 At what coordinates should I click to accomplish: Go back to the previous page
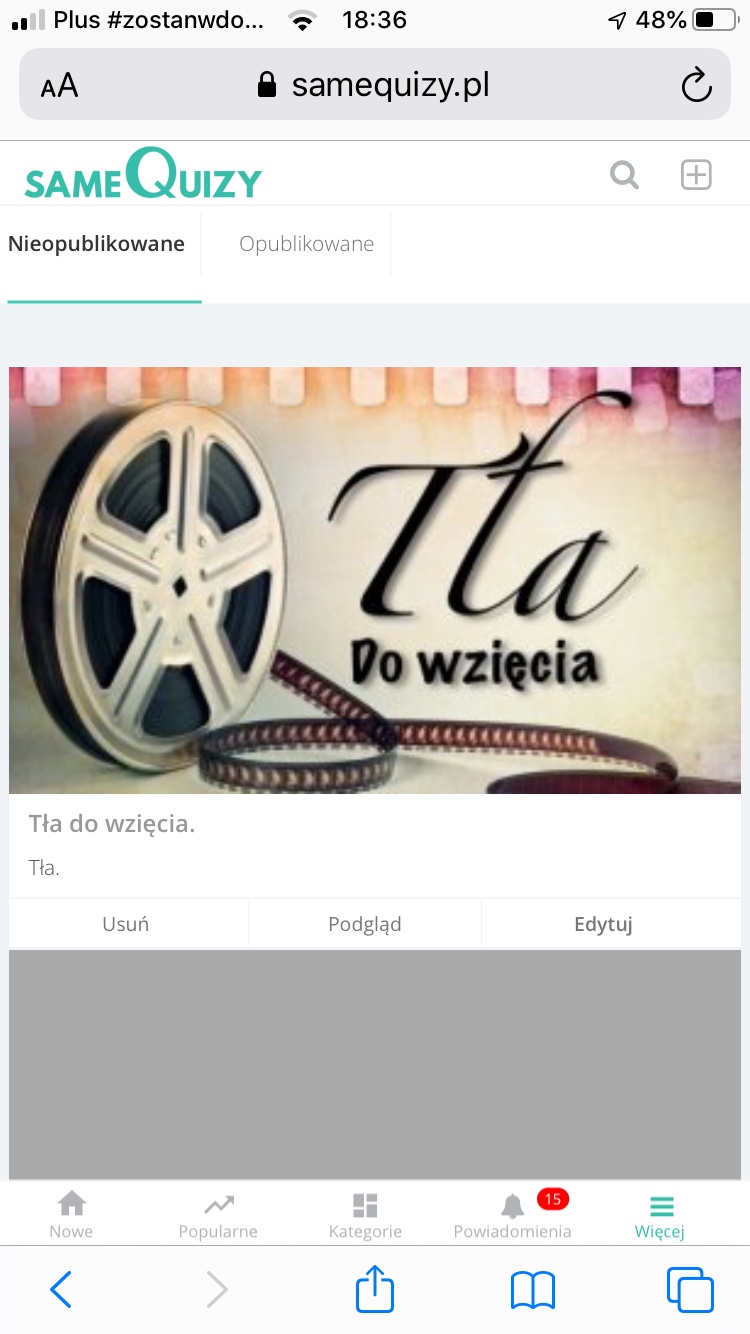[61, 1290]
